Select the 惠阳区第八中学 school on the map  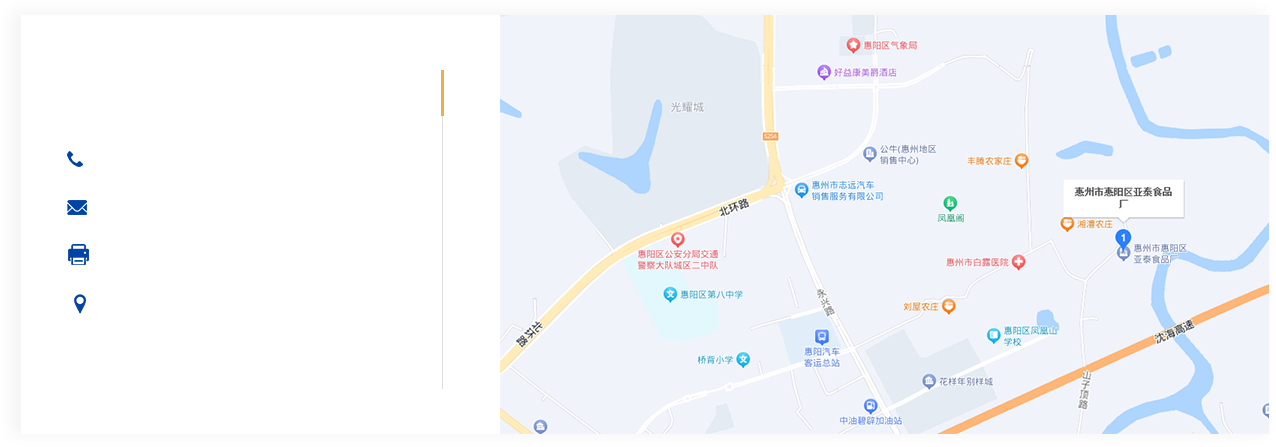click(670, 294)
